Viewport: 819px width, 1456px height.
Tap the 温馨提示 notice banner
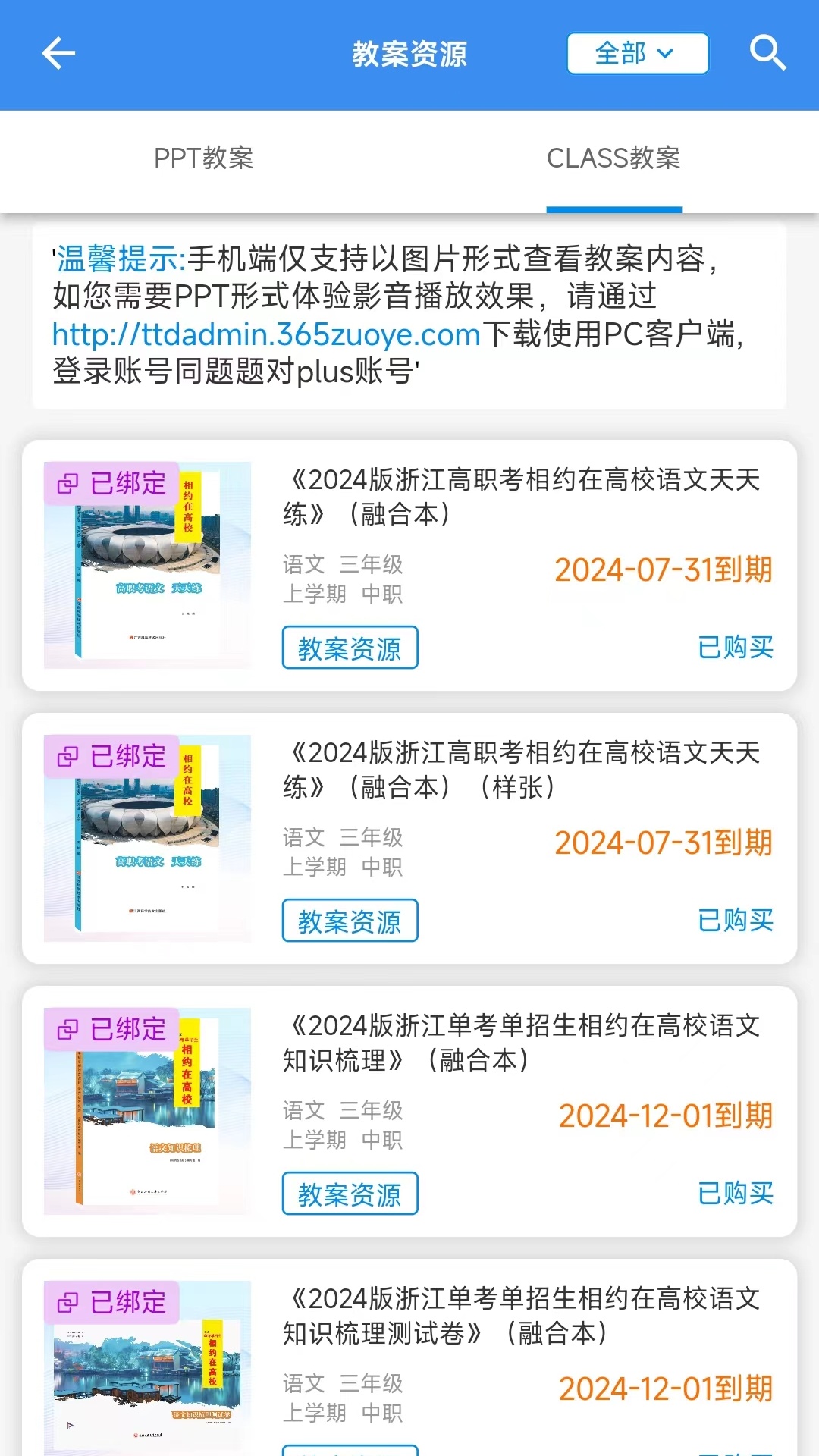409,315
